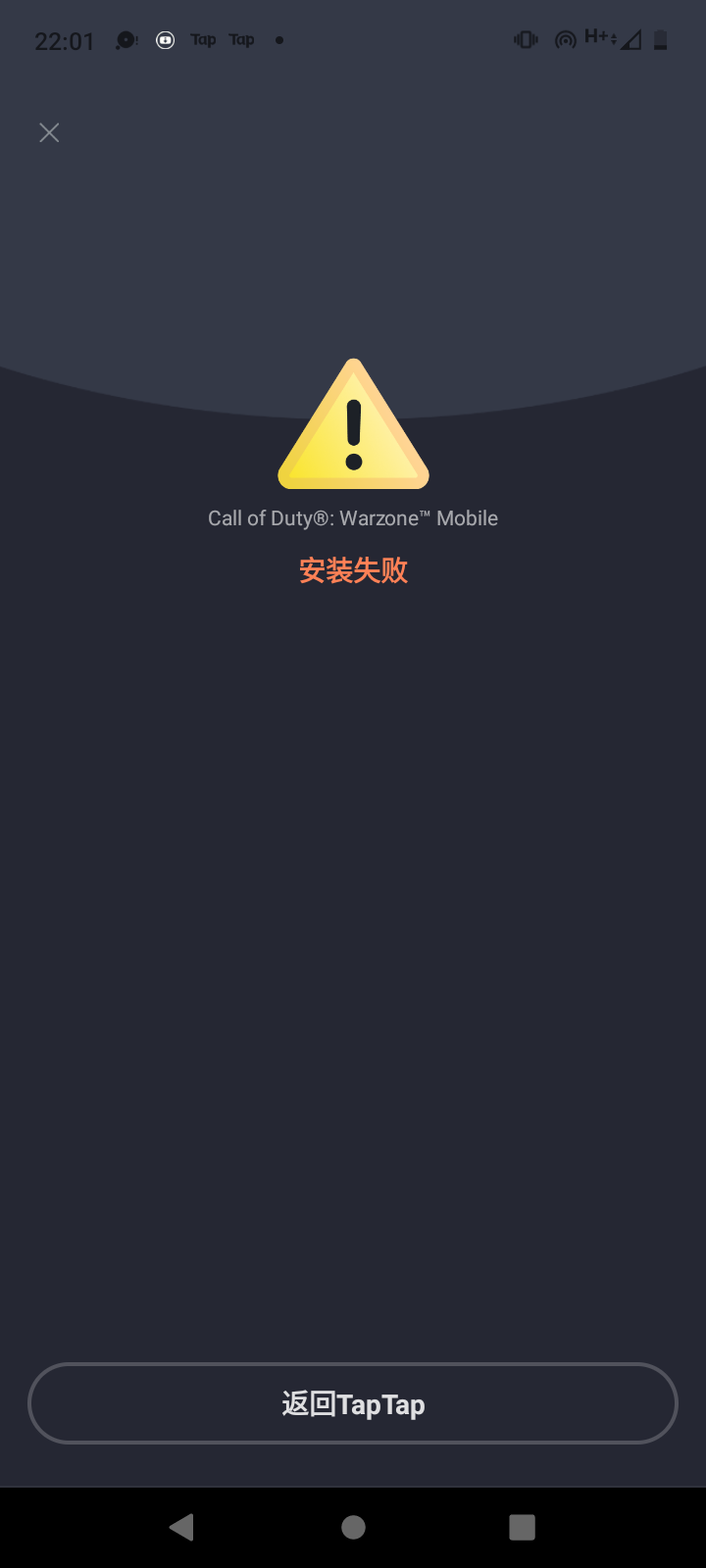Tap the TapTap icon in the status bar
This screenshot has height=1568, width=706.
[x=165, y=39]
